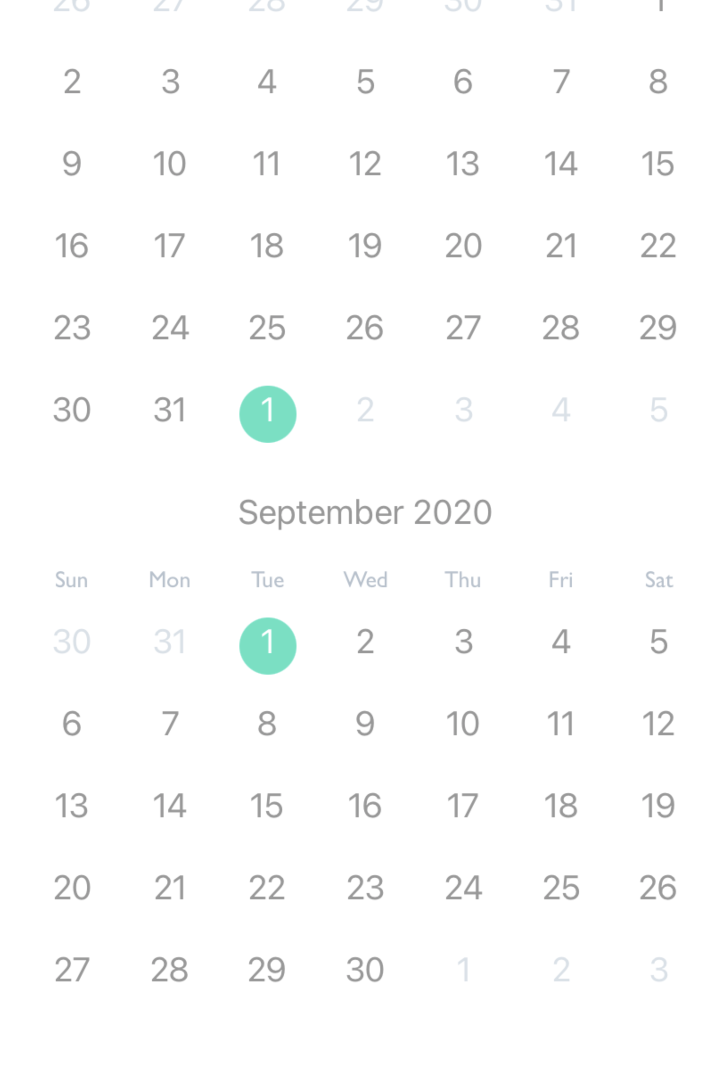Click the Wed column header
This screenshot has height=1082, width=728.
point(365,580)
